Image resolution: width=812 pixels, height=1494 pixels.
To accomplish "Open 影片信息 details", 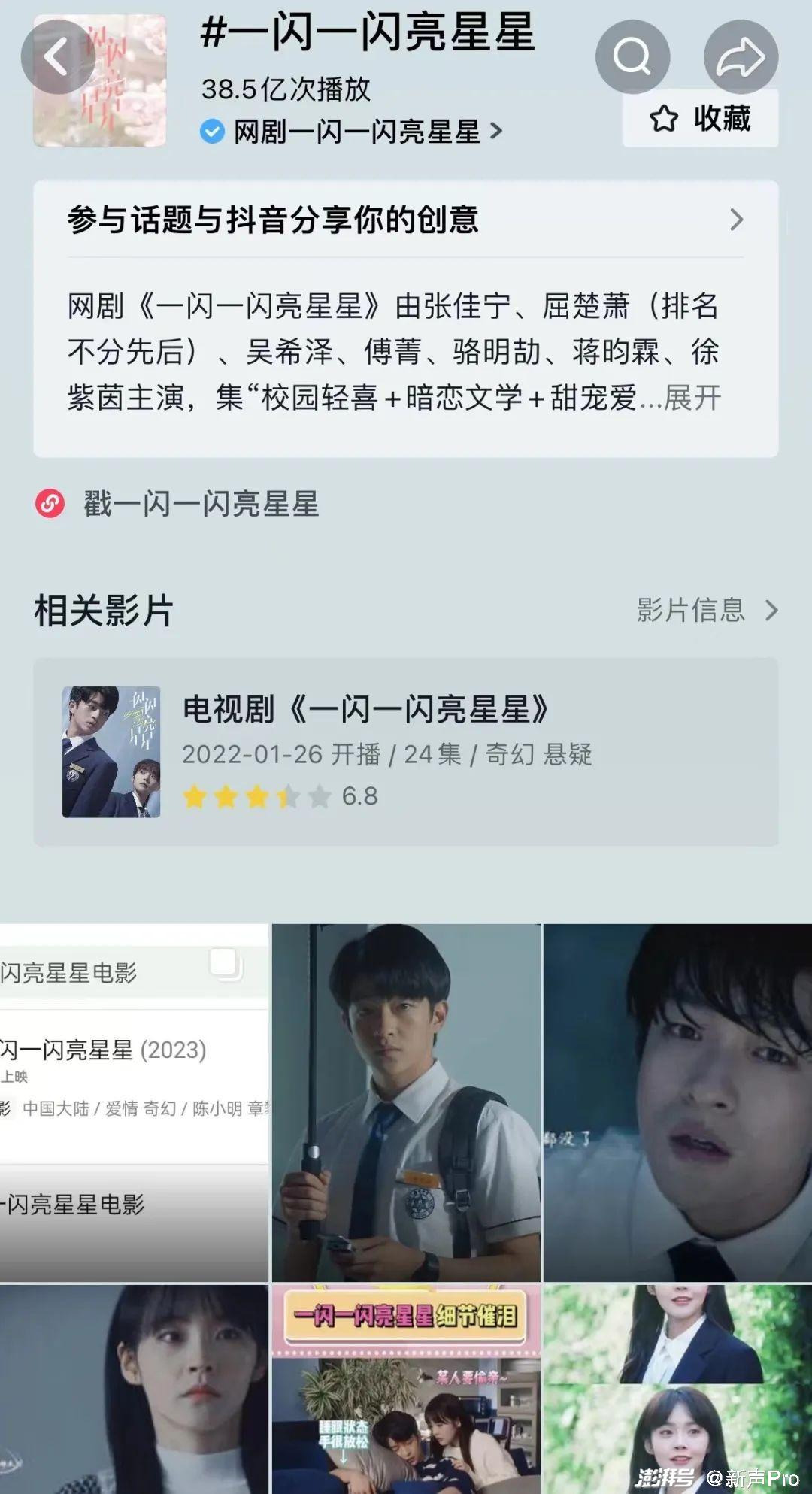I will click(706, 610).
